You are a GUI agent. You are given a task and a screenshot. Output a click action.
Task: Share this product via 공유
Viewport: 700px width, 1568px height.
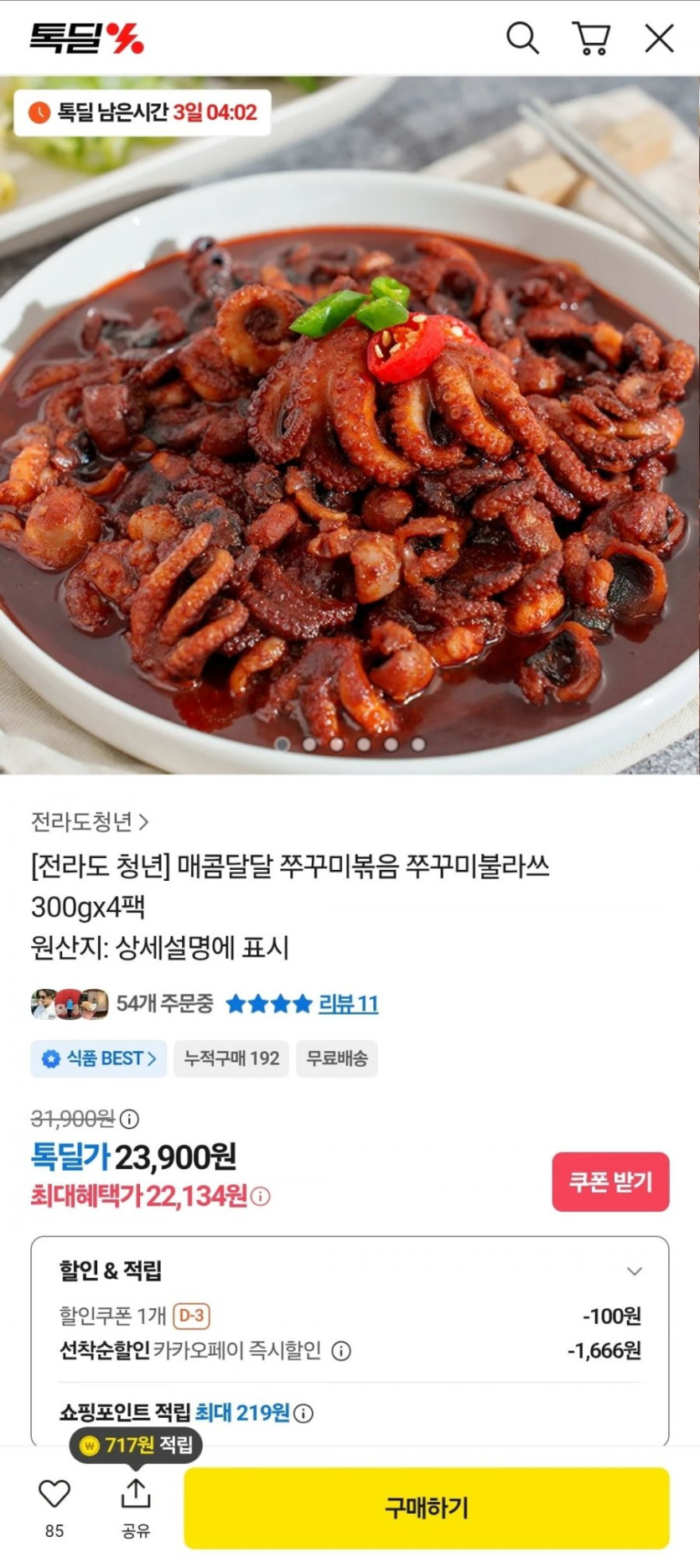[136, 1493]
